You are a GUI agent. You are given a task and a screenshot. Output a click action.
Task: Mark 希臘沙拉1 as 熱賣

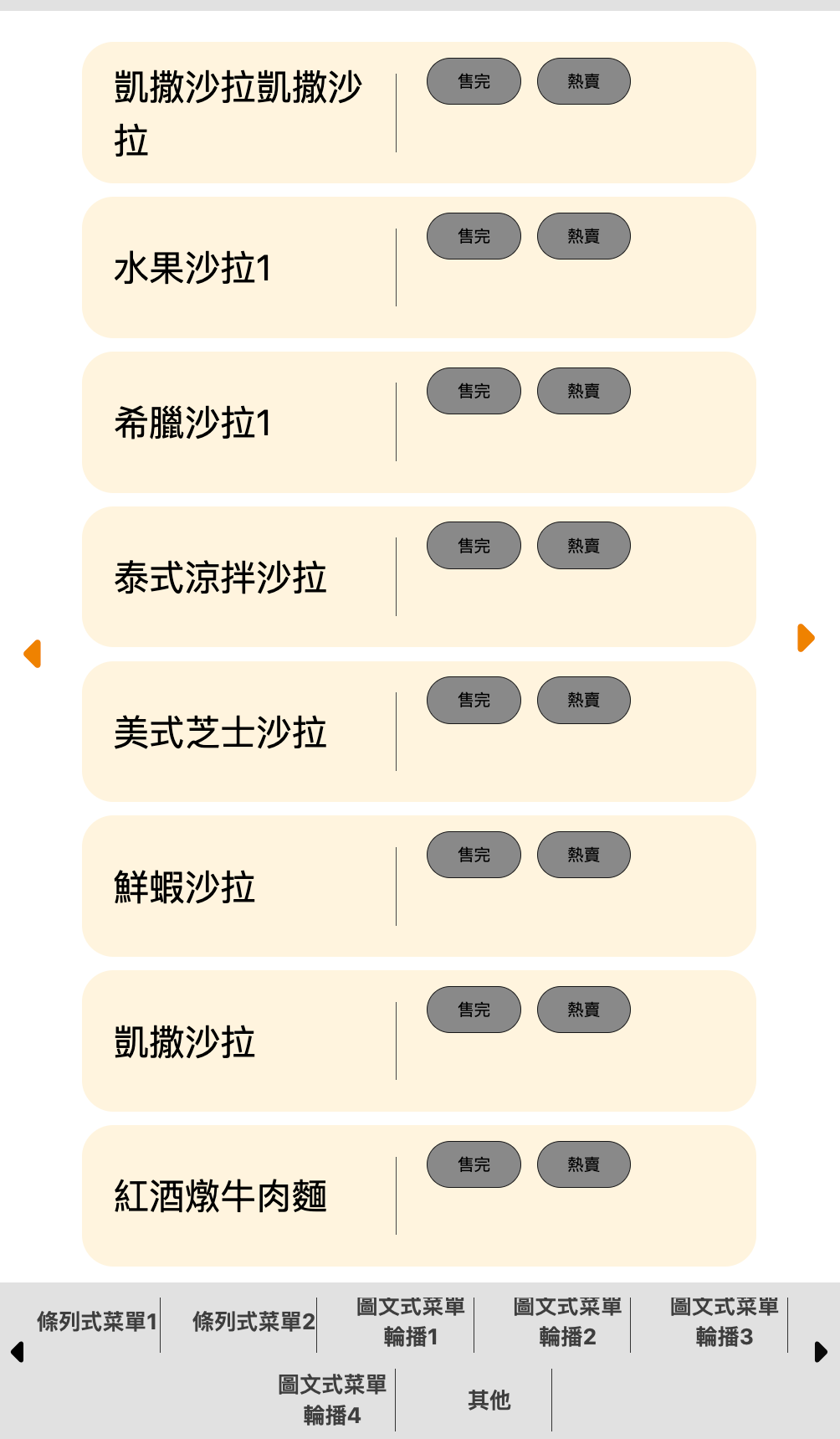coord(583,391)
